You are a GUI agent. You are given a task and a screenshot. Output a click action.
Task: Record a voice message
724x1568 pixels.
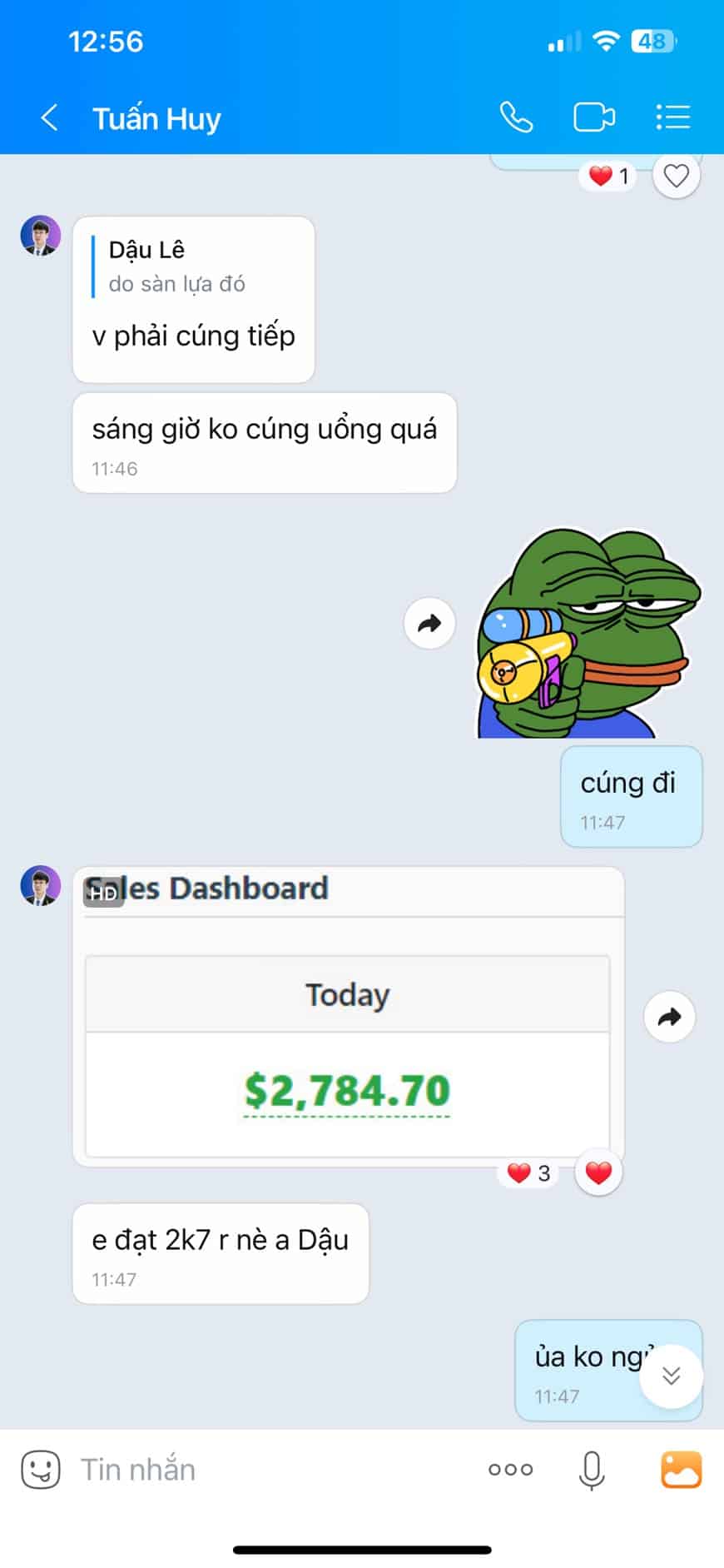pyautogui.click(x=591, y=1470)
